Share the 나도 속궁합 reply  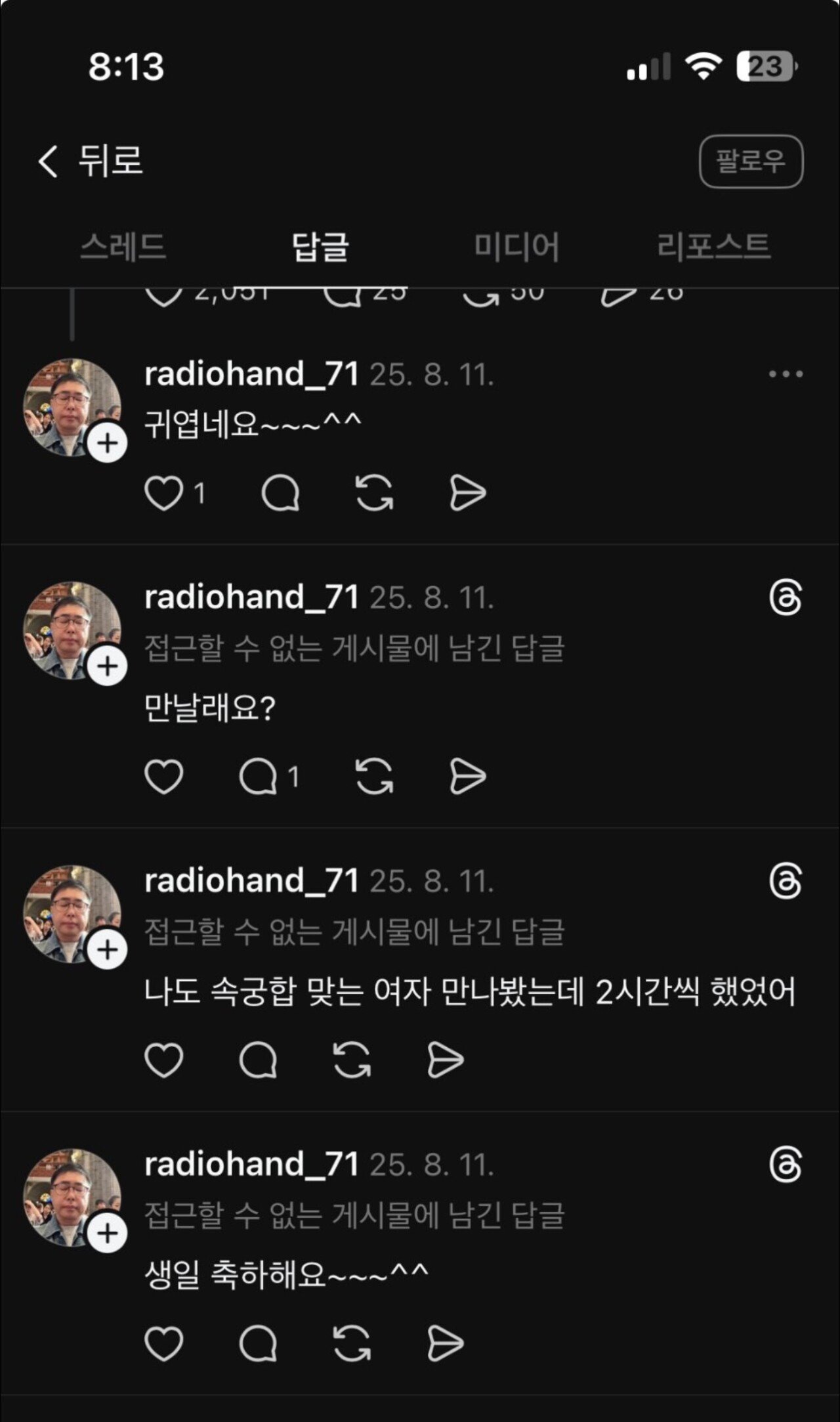tap(446, 1060)
